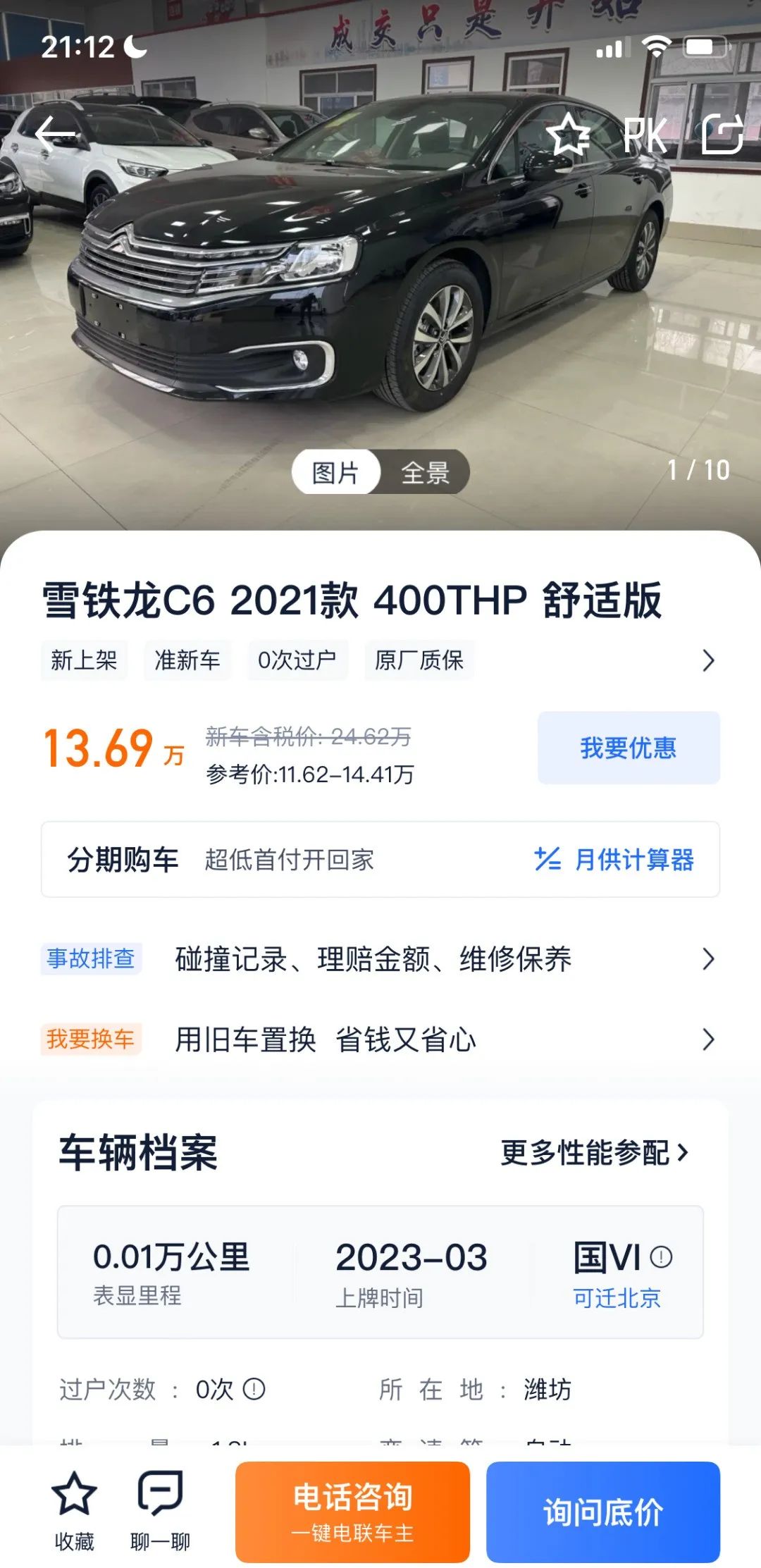
Task: Call the owner via 电话咨询
Action: tap(352, 1512)
